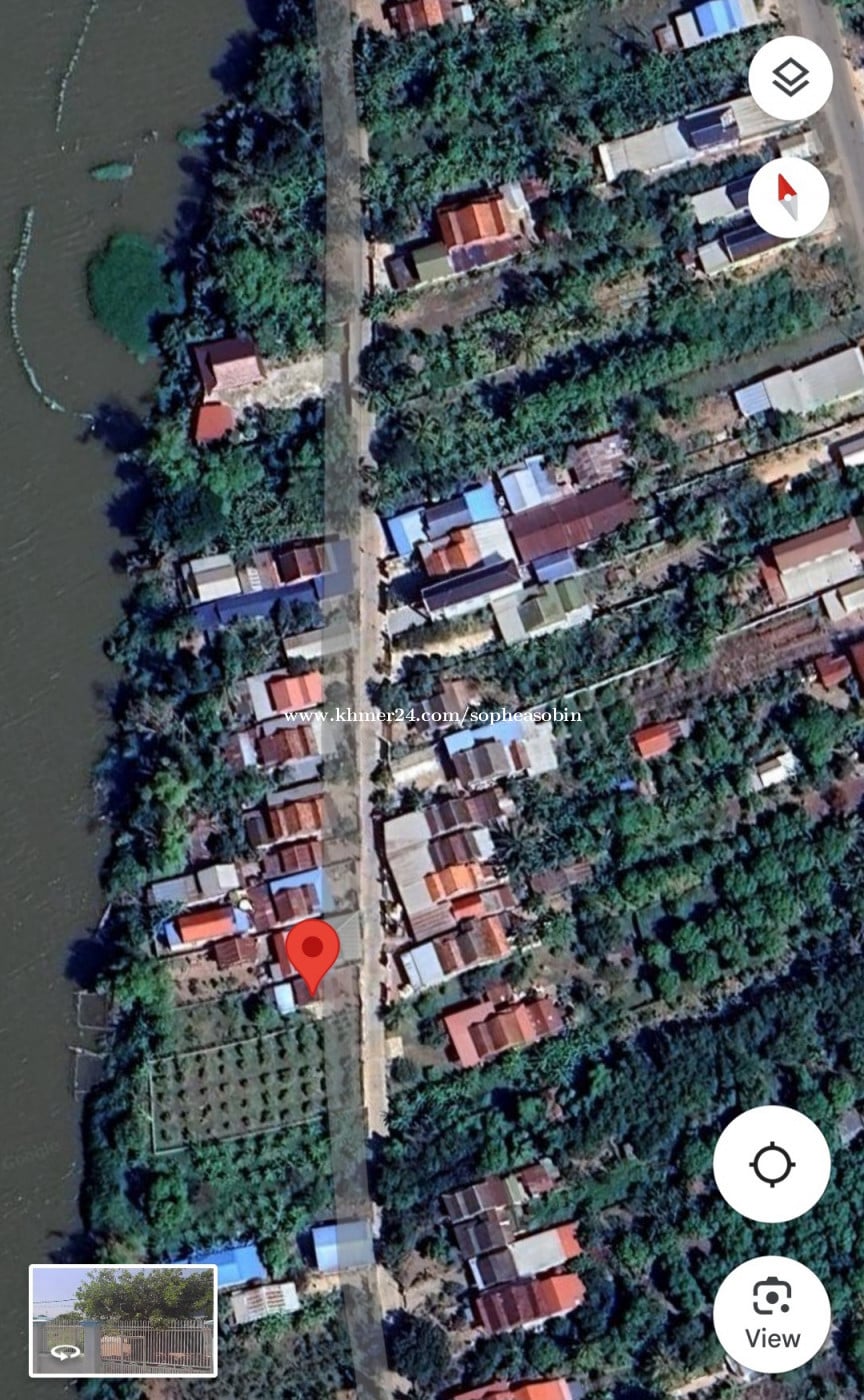The height and width of the screenshot is (1400, 864).
Task: Center the map on my location
Action: click(x=772, y=1164)
